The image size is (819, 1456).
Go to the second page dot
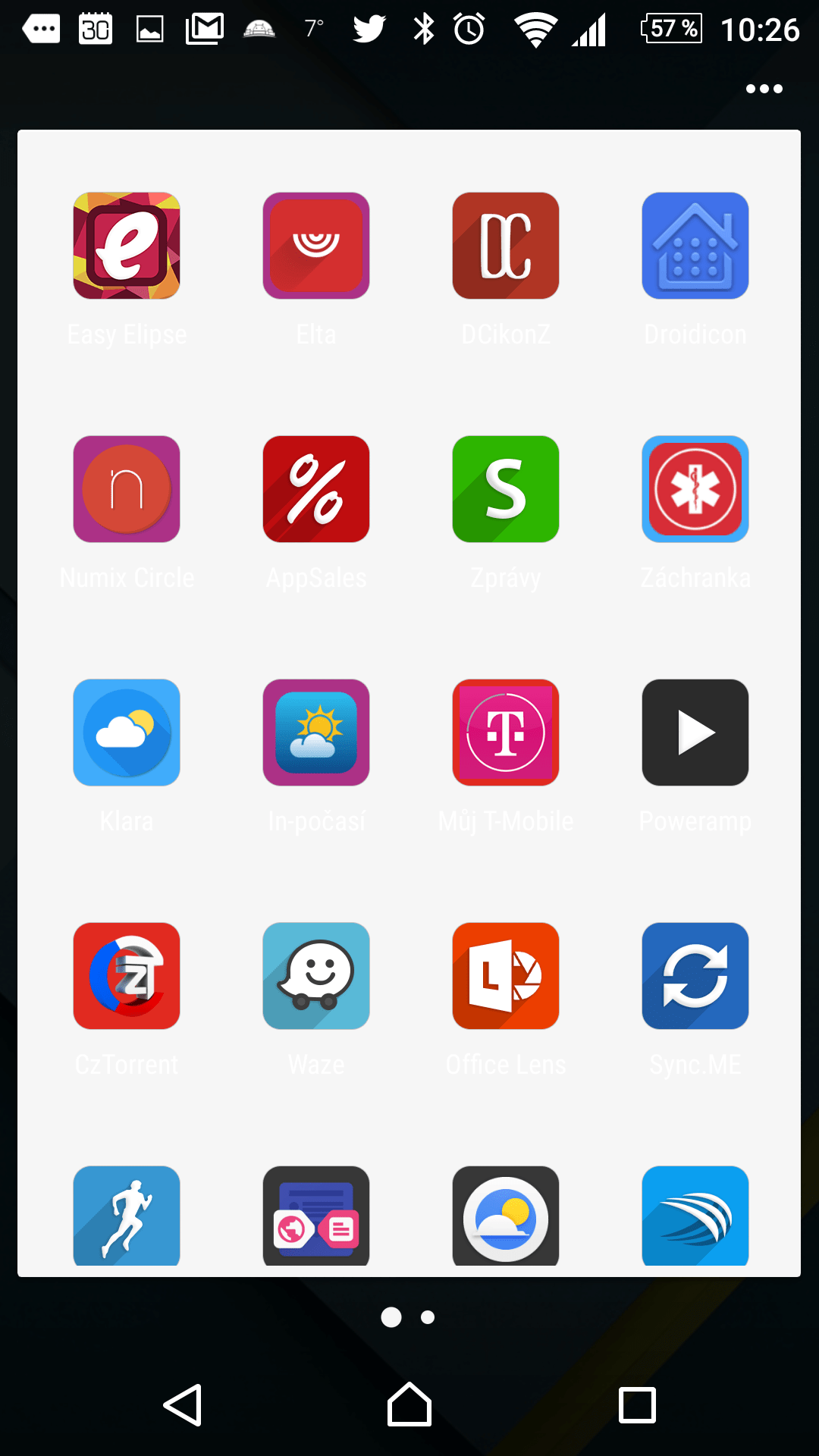(x=428, y=1317)
